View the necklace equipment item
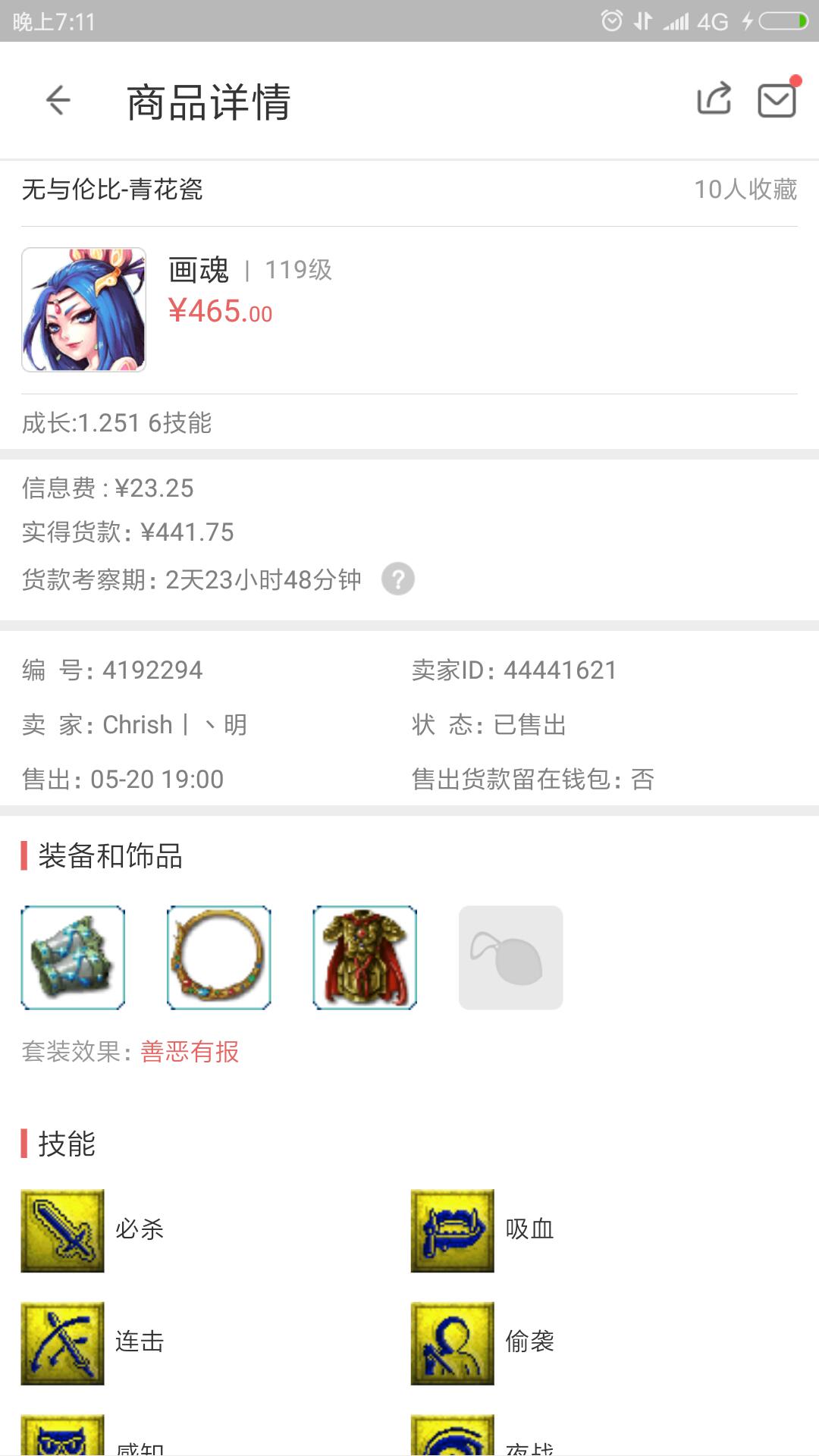Image resolution: width=819 pixels, height=1456 pixels. click(x=218, y=957)
